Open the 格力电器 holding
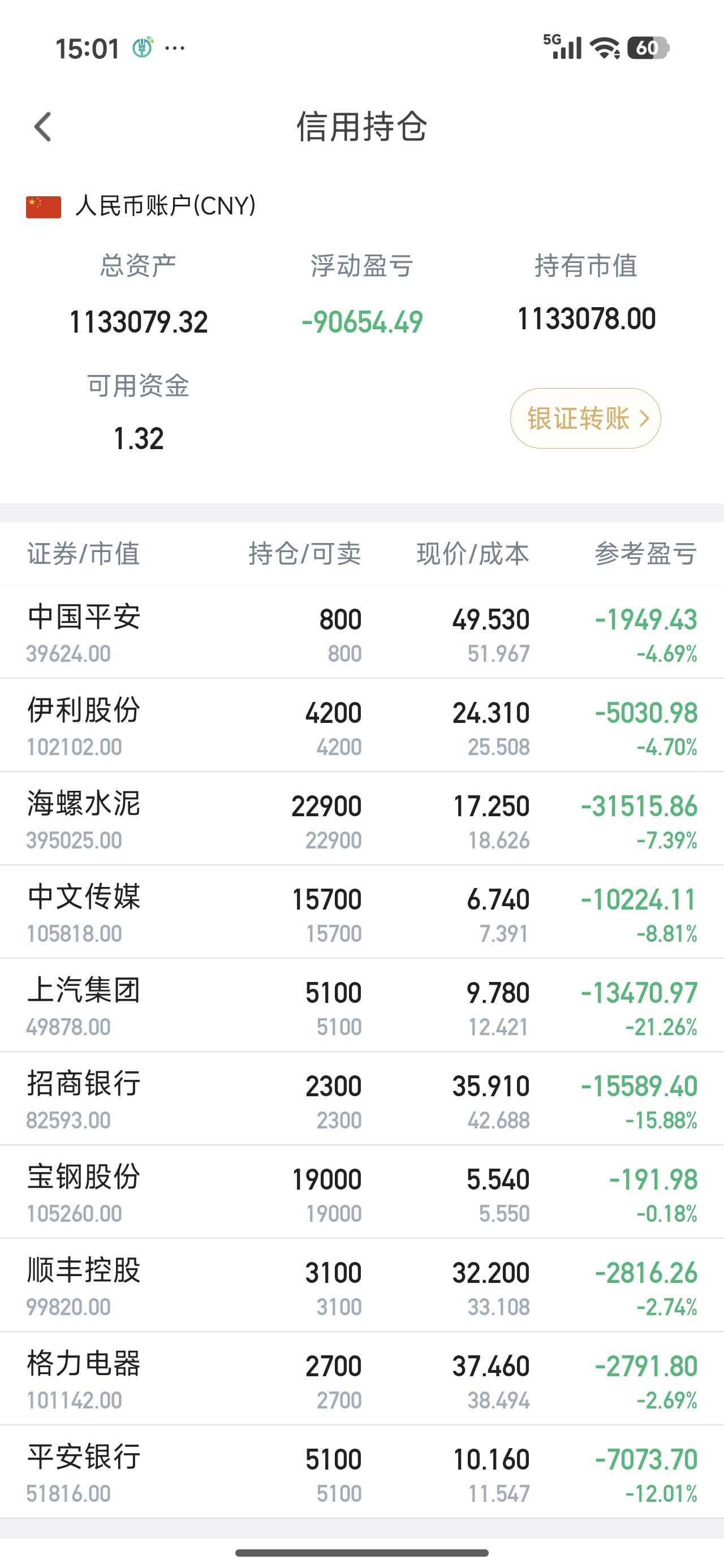724x1568 pixels. (361, 1379)
